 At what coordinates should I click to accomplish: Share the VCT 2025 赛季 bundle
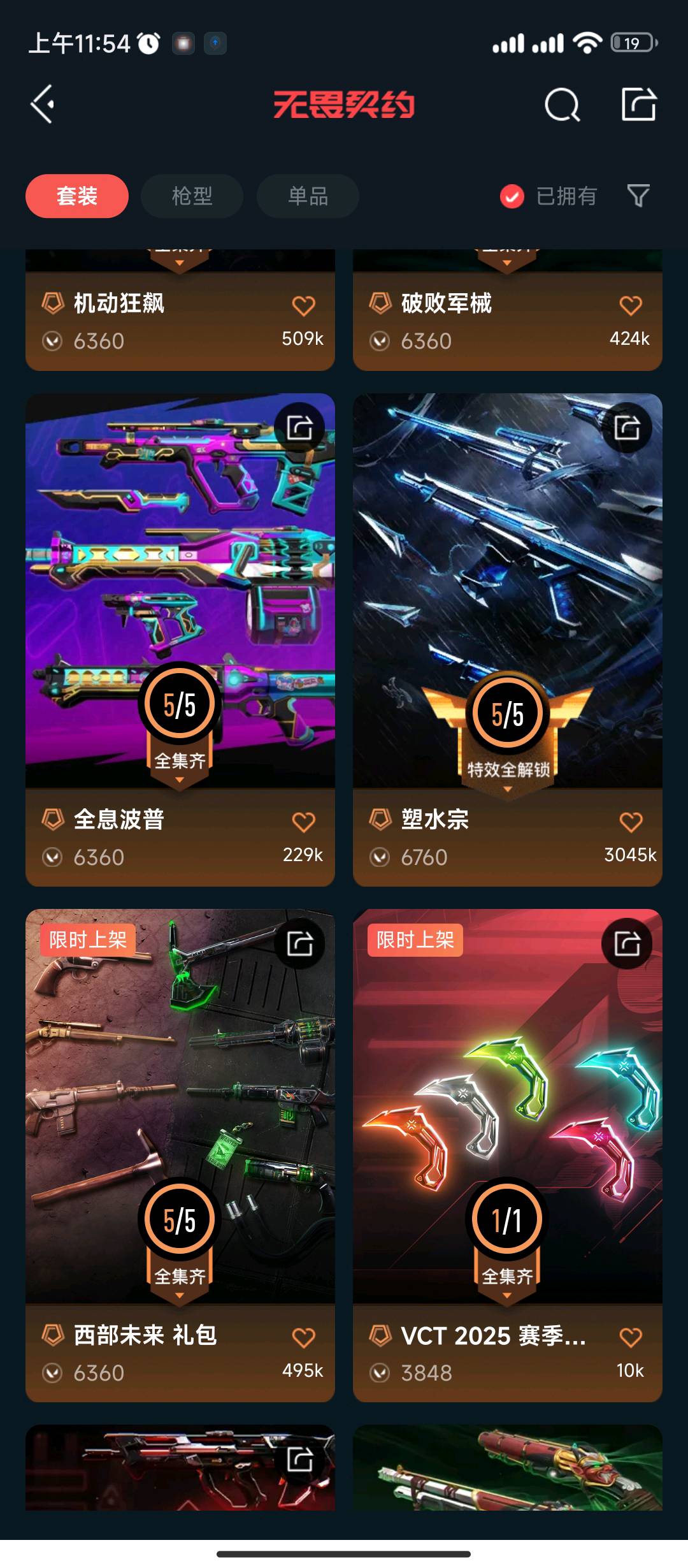pyautogui.click(x=627, y=943)
